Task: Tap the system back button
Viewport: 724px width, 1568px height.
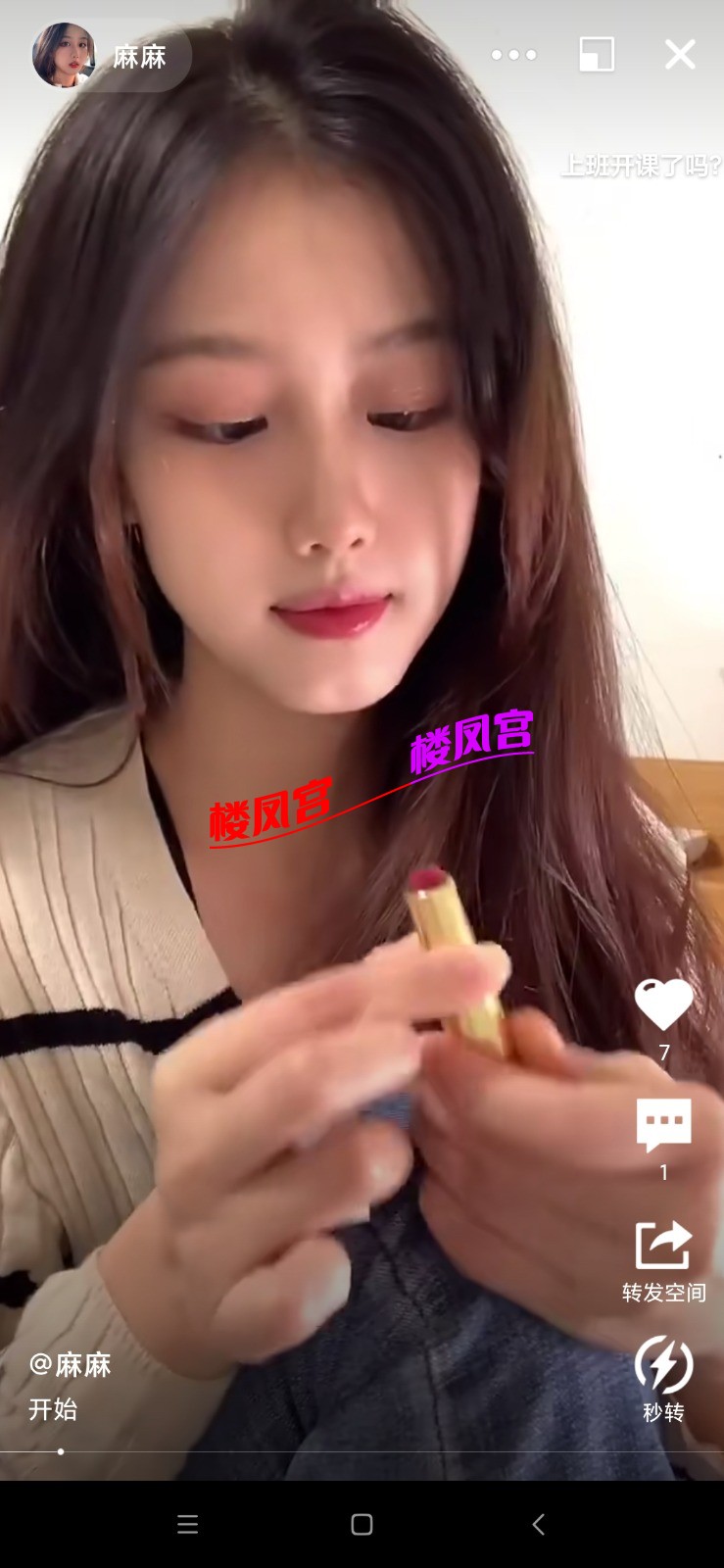Action: 538,1524
